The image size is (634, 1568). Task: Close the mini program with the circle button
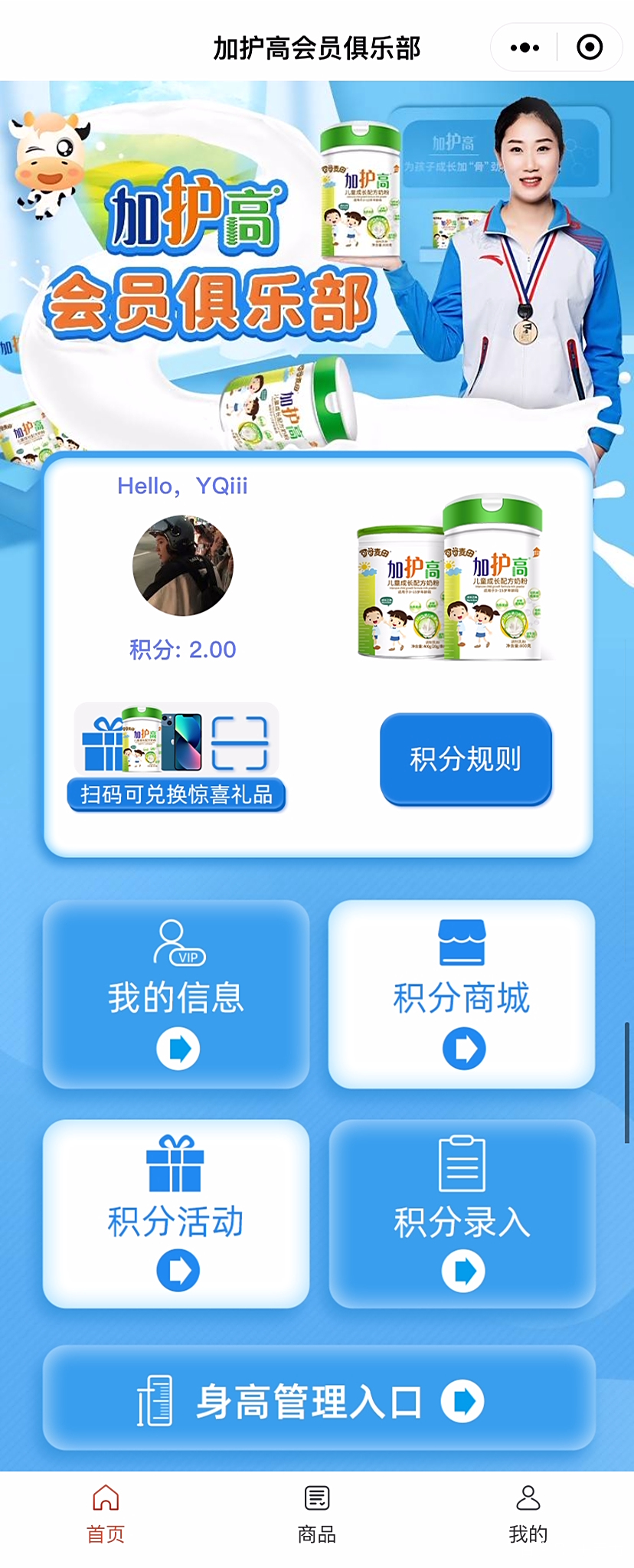point(589,47)
